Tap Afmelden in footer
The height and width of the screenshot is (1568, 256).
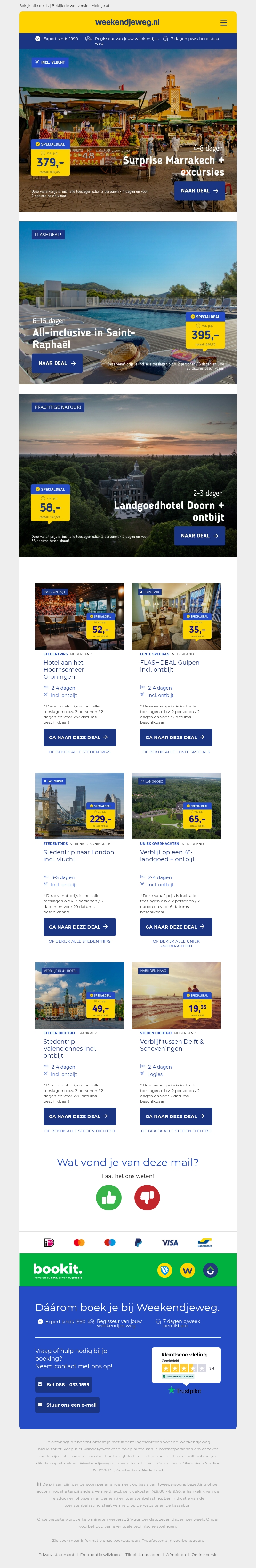pos(176,1554)
